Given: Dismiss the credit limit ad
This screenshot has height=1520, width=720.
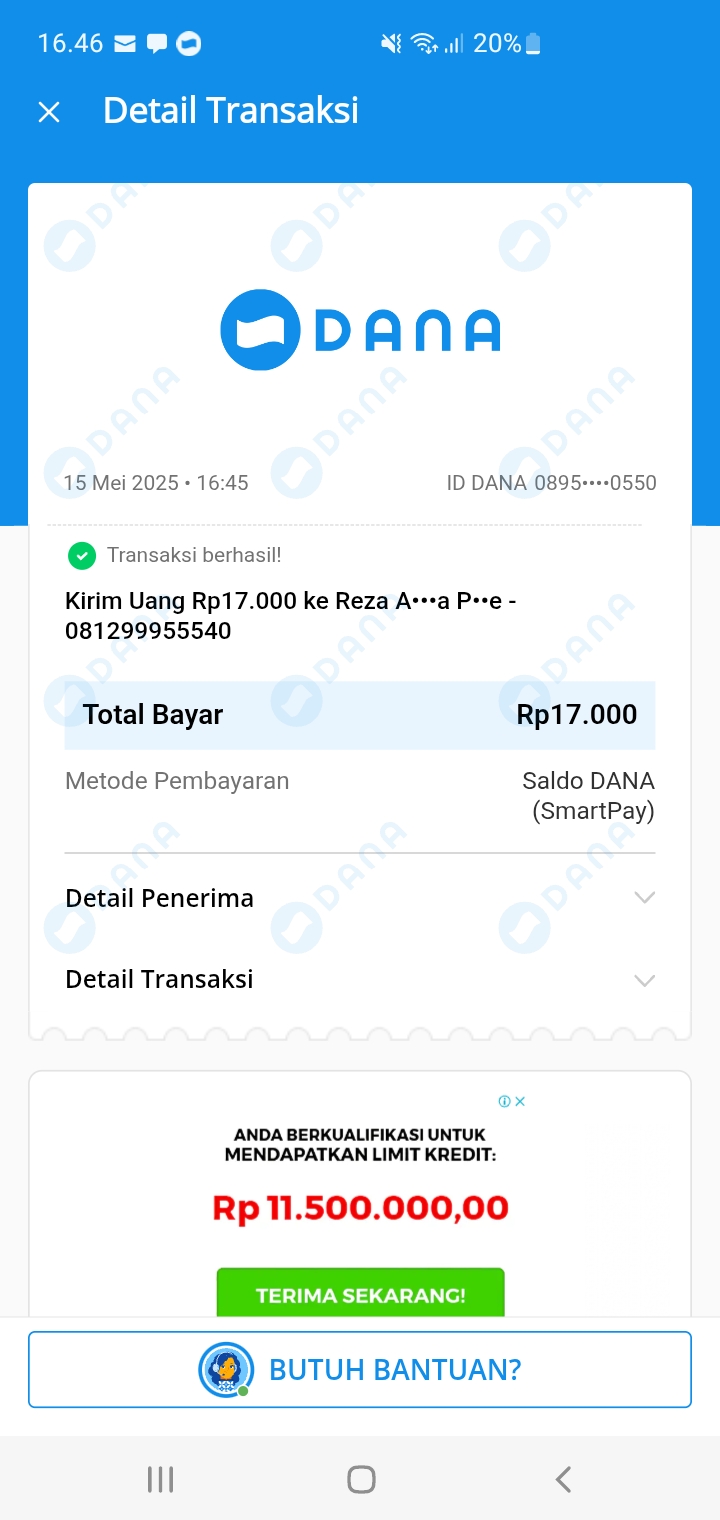Looking at the screenshot, I should coord(520,1101).
